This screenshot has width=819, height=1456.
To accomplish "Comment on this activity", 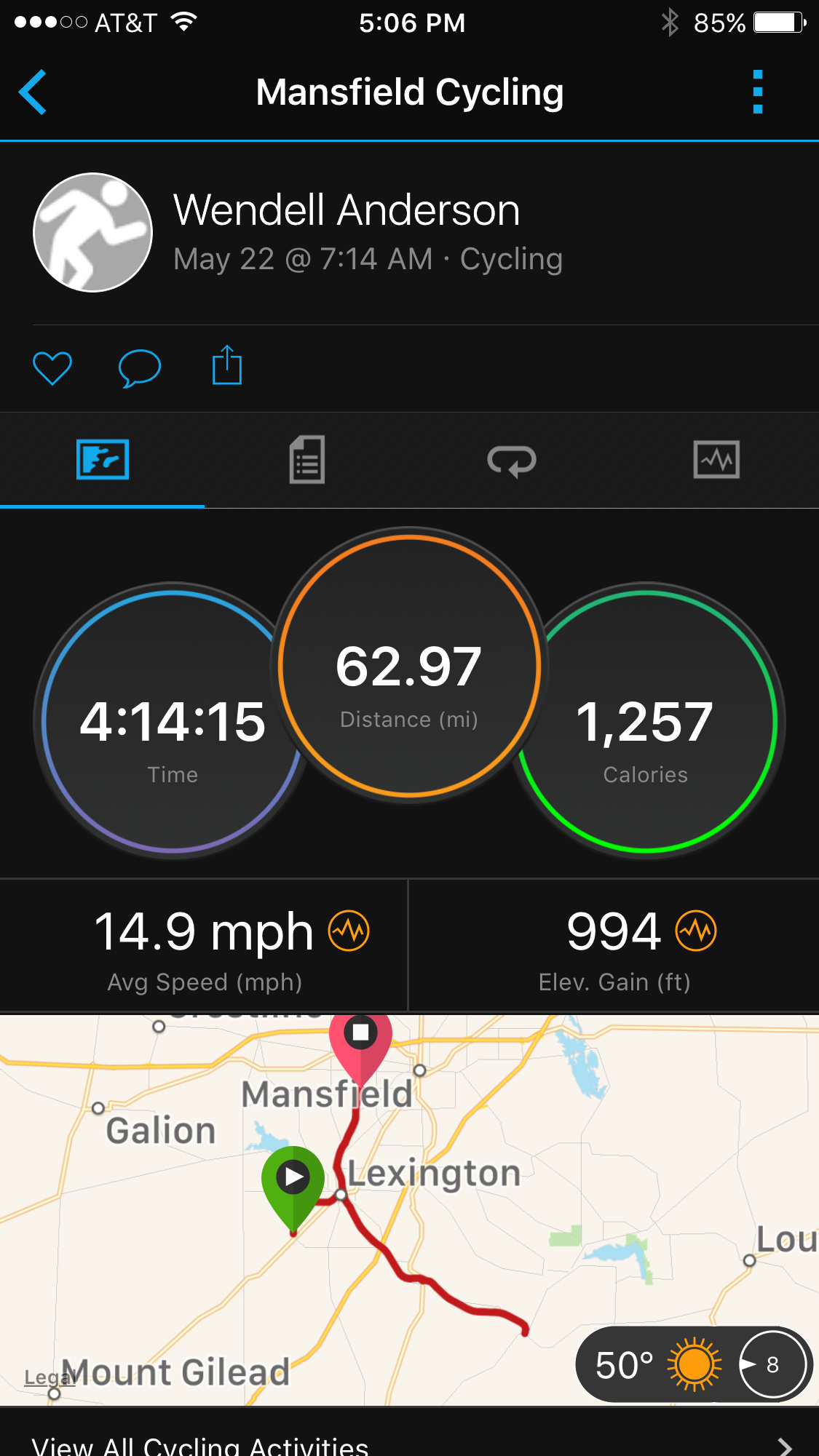I will [139, 367].
